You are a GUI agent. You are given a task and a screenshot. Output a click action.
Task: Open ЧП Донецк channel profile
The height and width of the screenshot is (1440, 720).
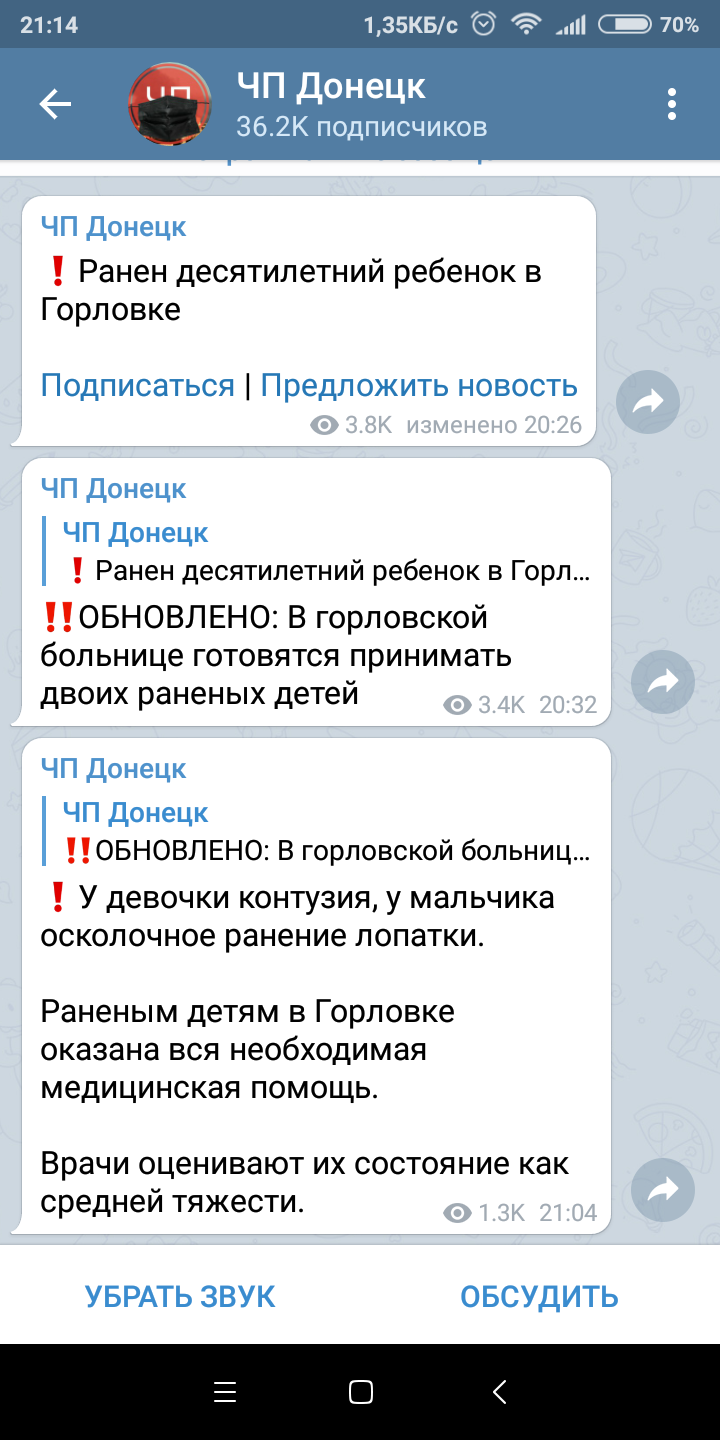tap(330, 104)
